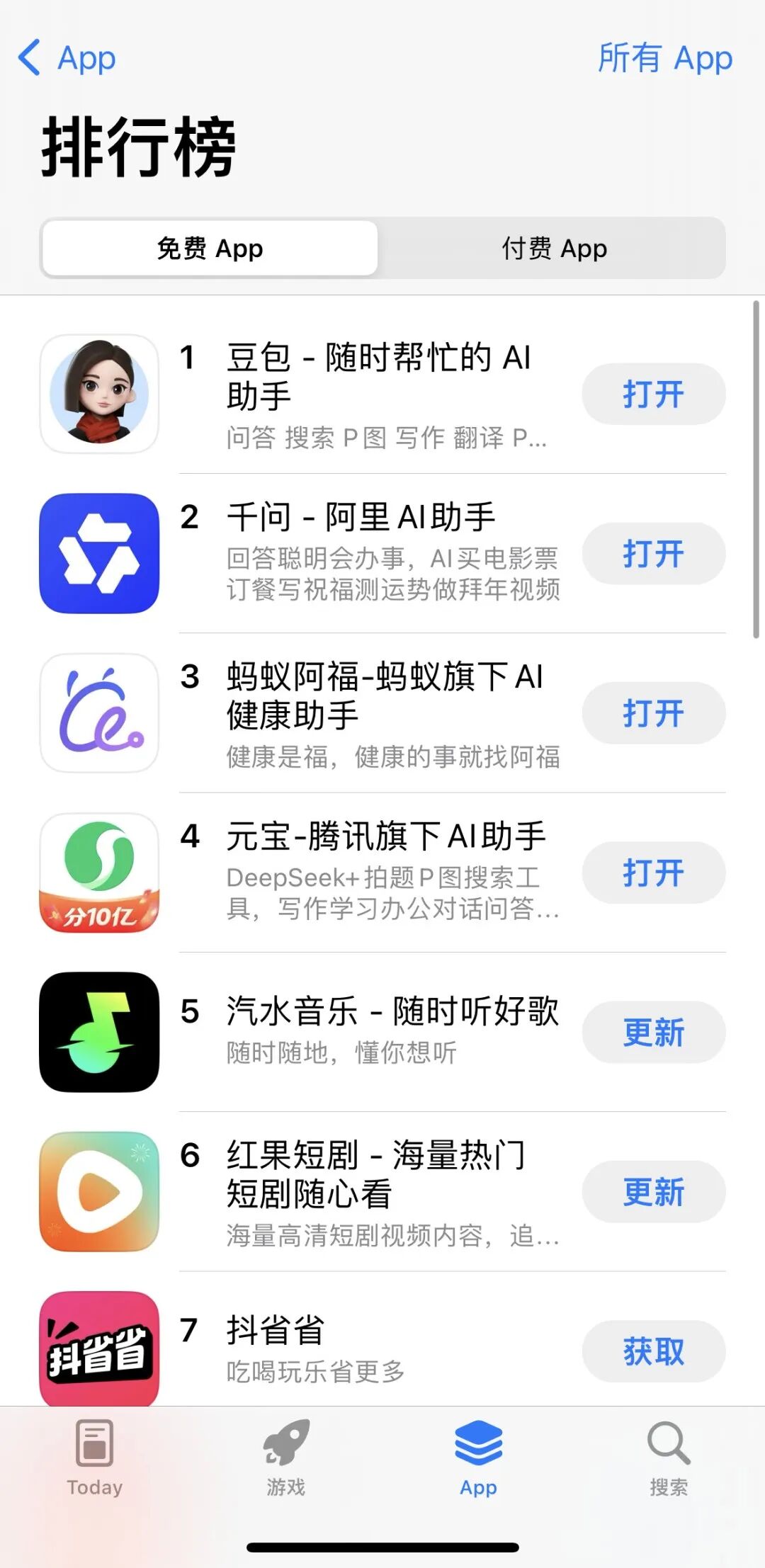
Task: View the 千问 app details
Action: click(361, 517)
